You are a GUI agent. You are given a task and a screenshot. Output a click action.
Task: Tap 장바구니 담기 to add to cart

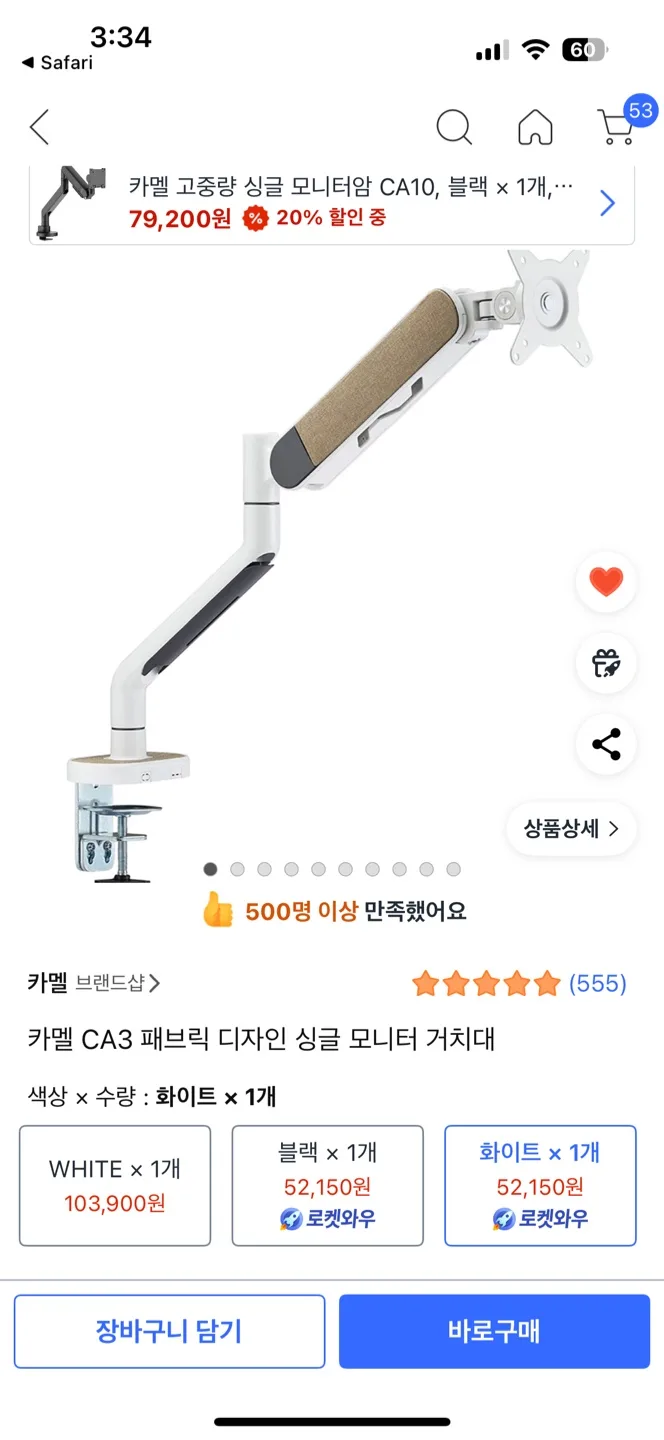[x=169, y=1331]
